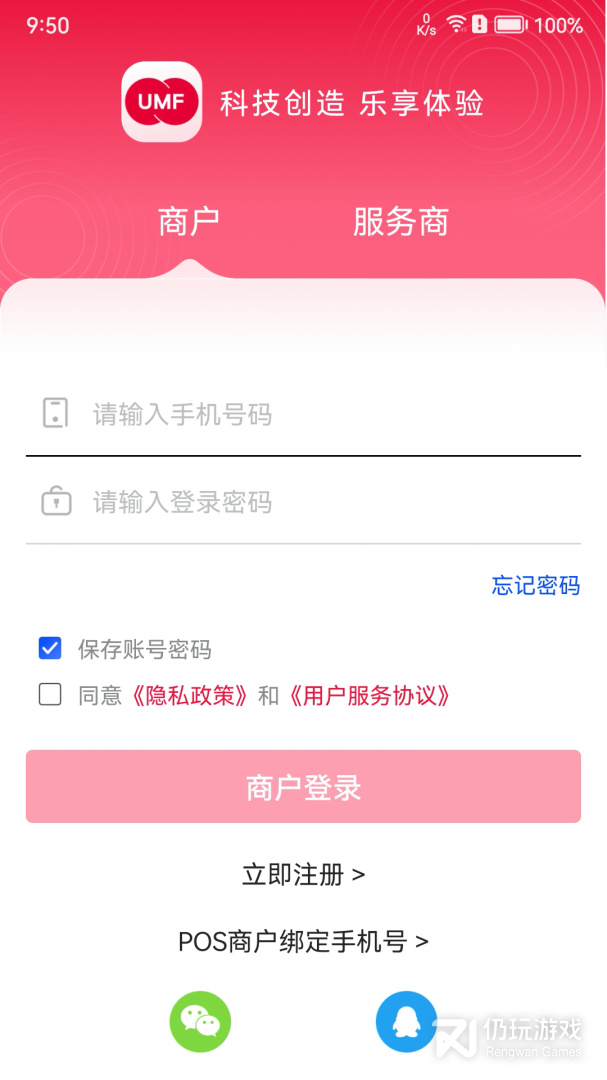Open the 忘记密码 link
This screenshot has width=607, height=1080.
pos(535,585)
